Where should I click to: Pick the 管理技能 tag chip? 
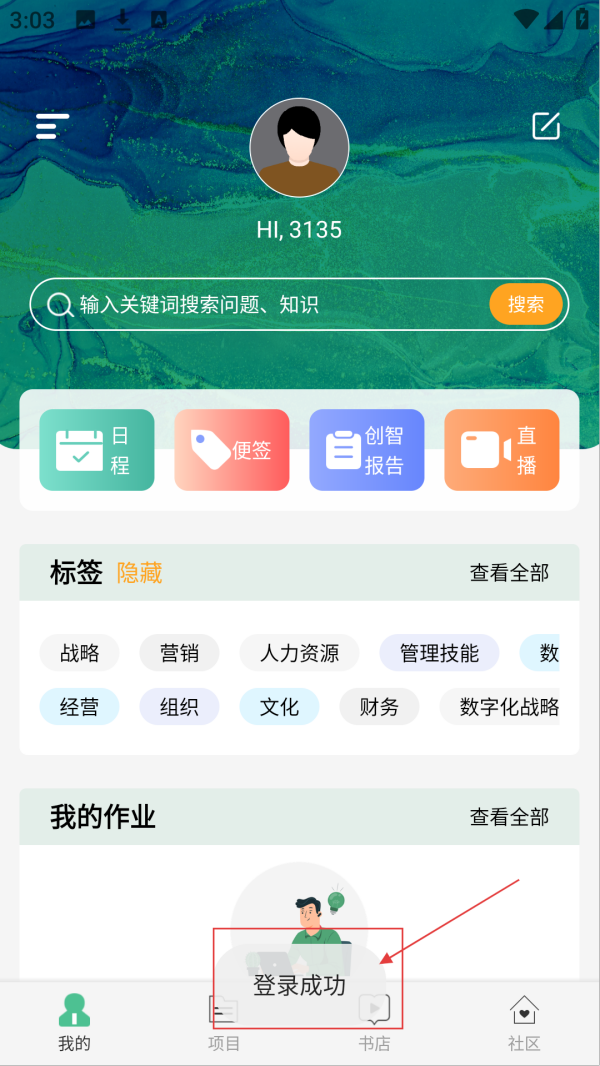click(x=439, y=653)
